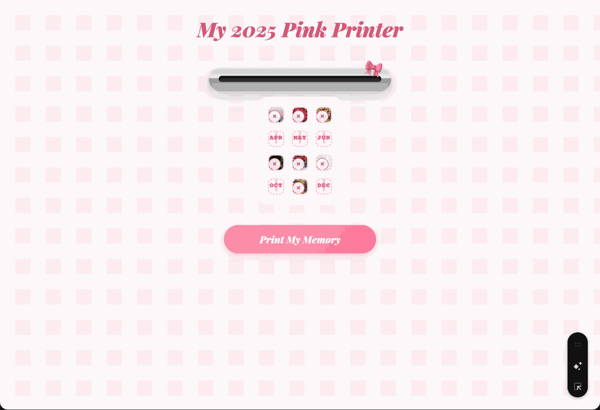This screenshot has width=600, height=410.
Task: Add a photo to the DEC slot
Action: [324, 186]
